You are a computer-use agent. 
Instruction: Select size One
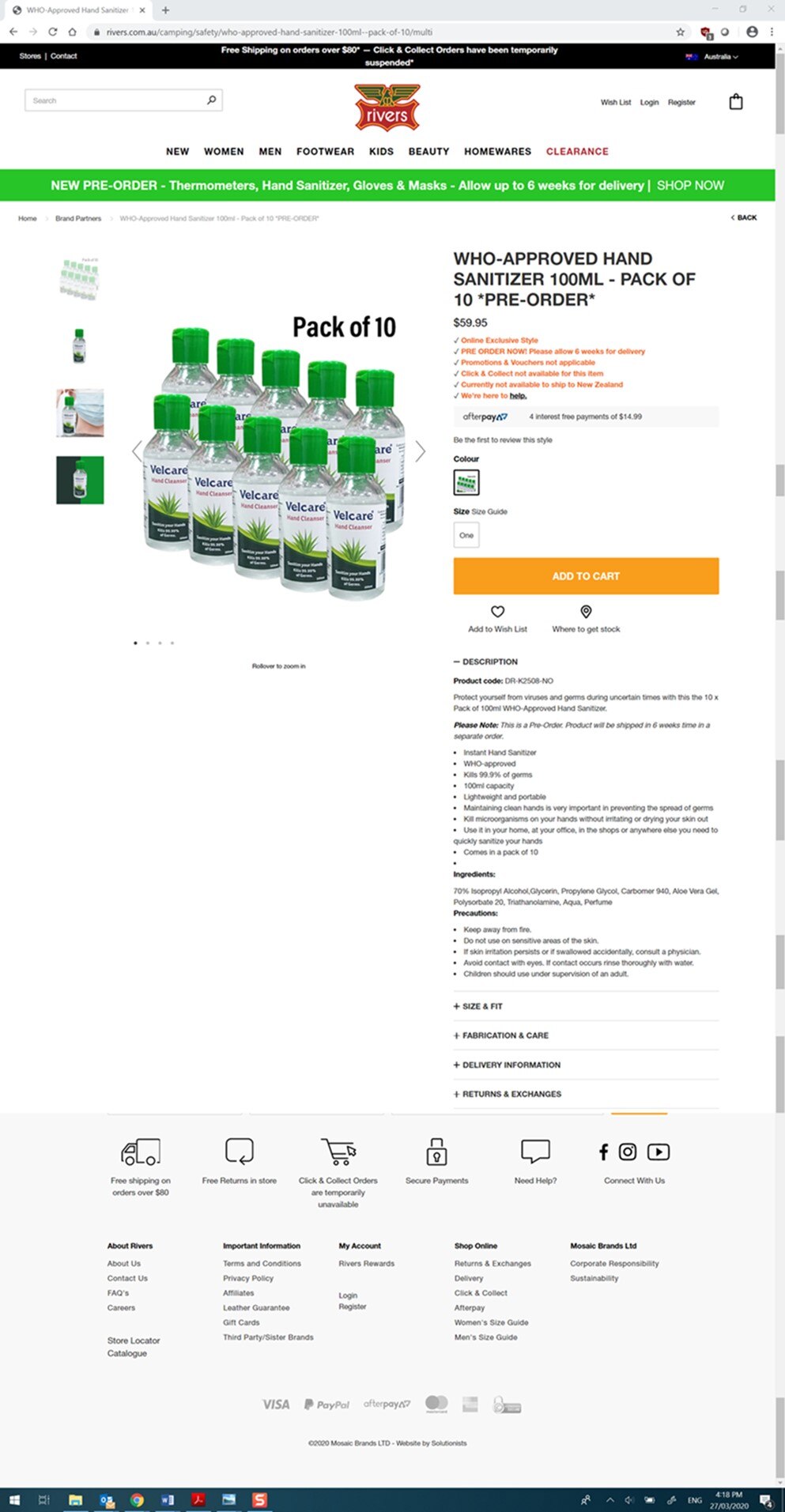(x=466, y=535)
